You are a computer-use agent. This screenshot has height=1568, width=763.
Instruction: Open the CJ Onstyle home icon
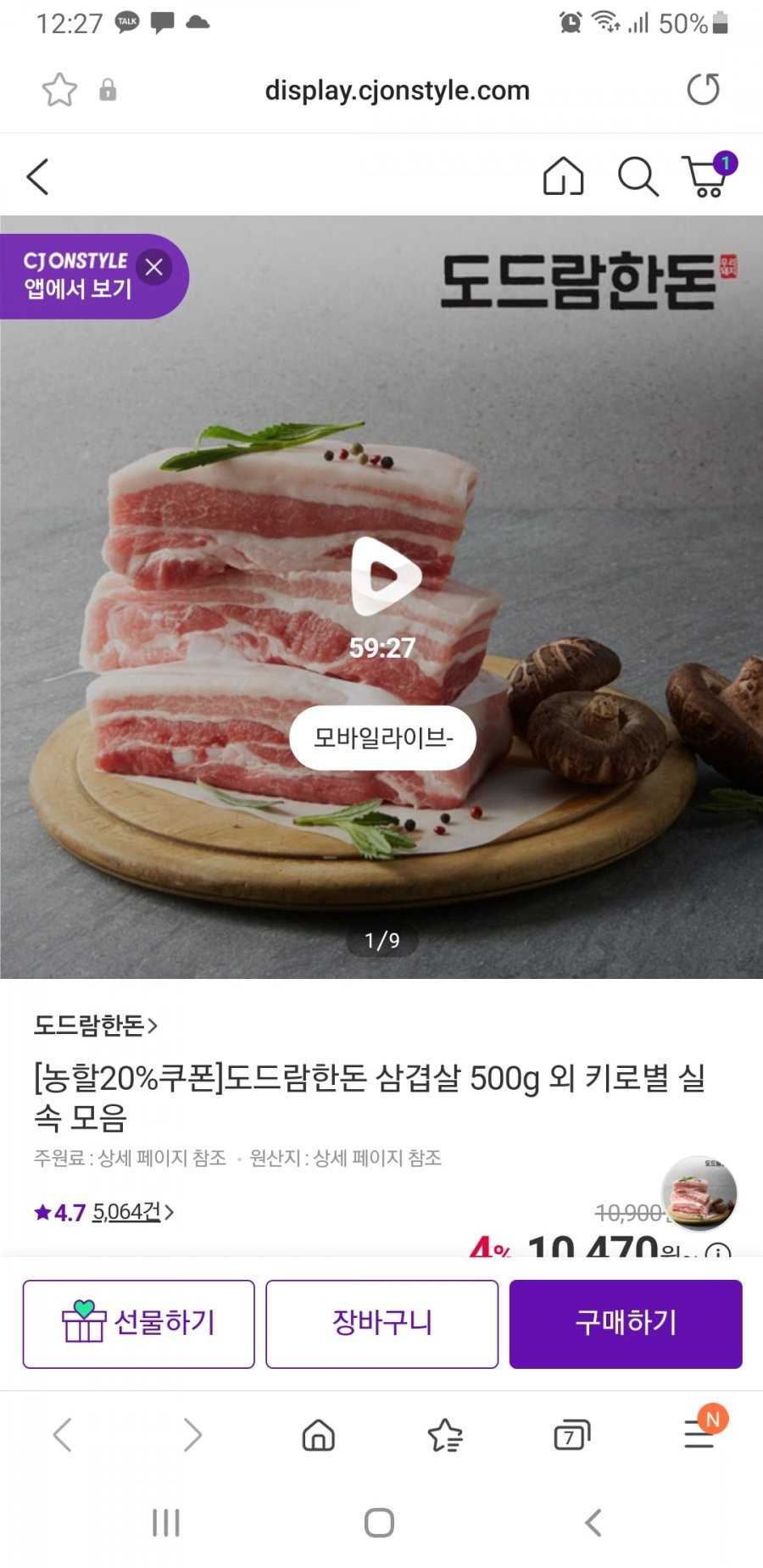tap(563, 177)
